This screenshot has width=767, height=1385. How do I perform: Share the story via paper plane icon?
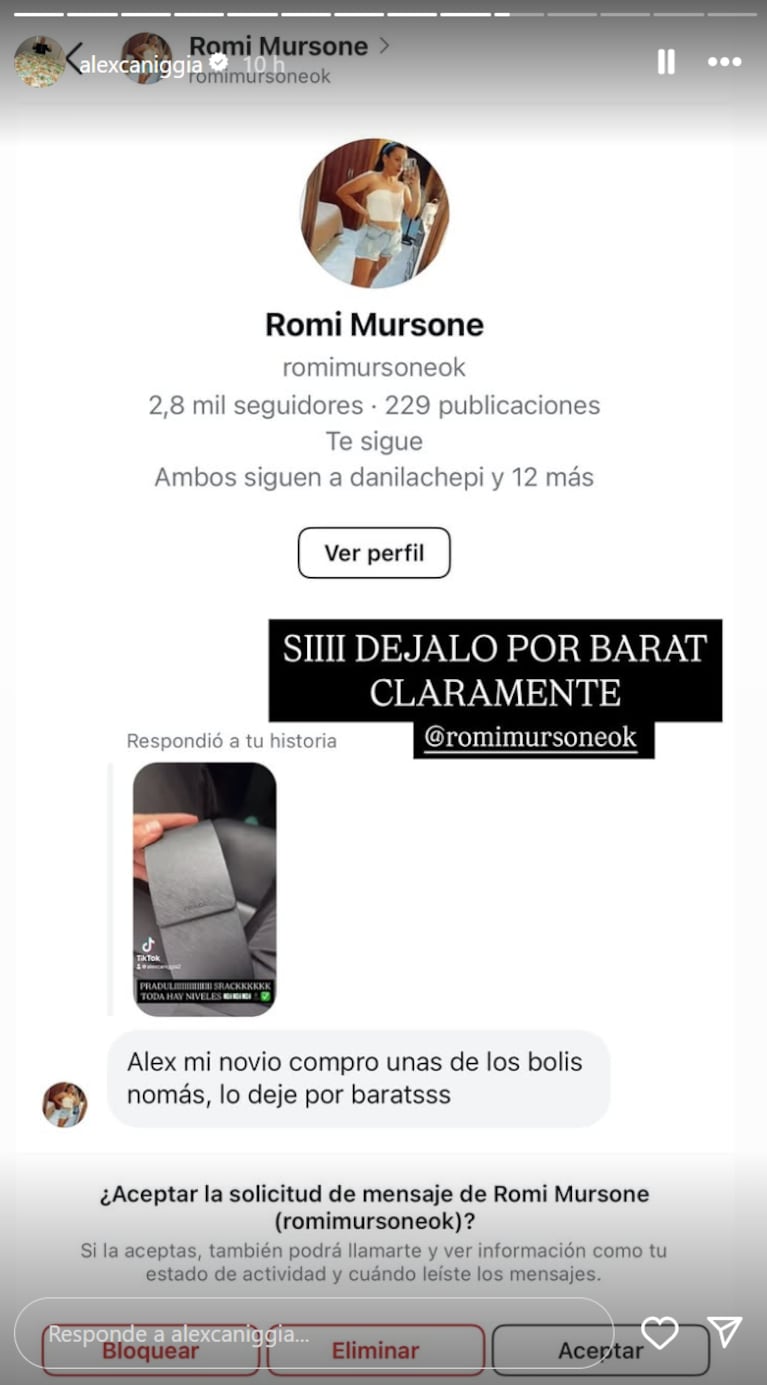point(724,1332)
